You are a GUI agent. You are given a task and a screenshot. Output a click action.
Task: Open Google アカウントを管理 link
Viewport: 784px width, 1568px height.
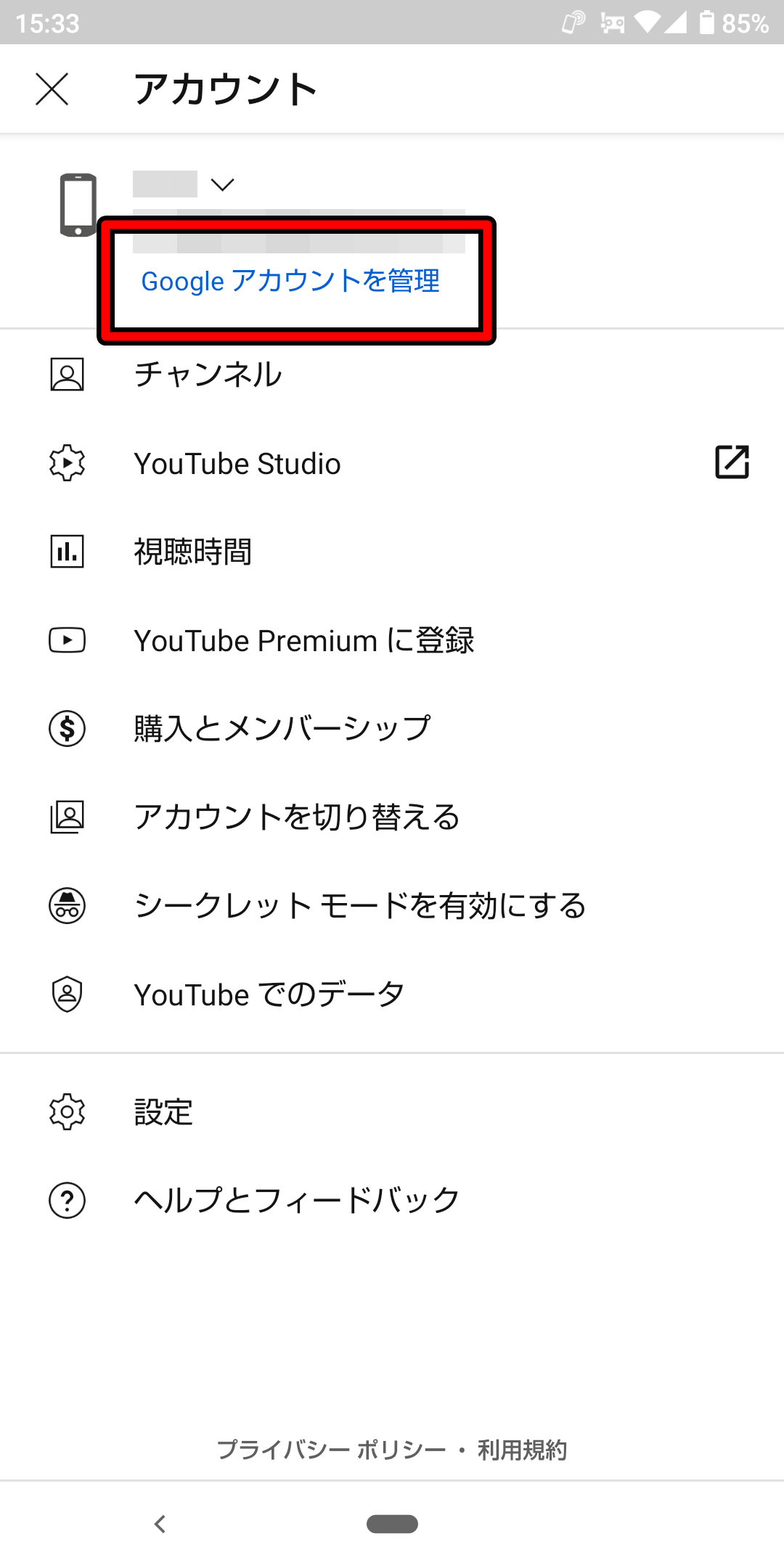pyautogui.click(x=290, y=281)
